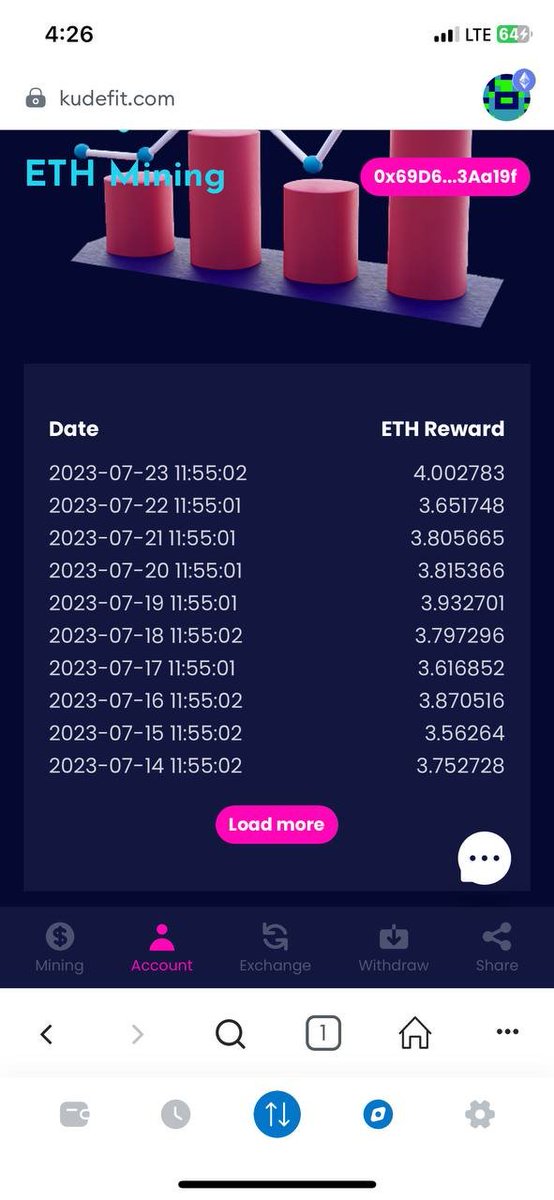The width and height of the screenshot is (554, 1200).
Task: Open the browser search
Action: 230,1034
